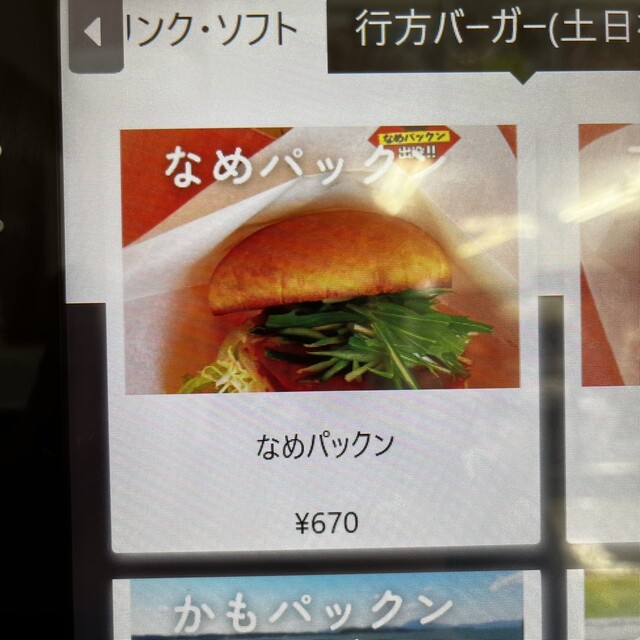This screenshot has width=640, height=640.
Task: Tap the left arrow to show earlier categories
Action: pos(93,34)
